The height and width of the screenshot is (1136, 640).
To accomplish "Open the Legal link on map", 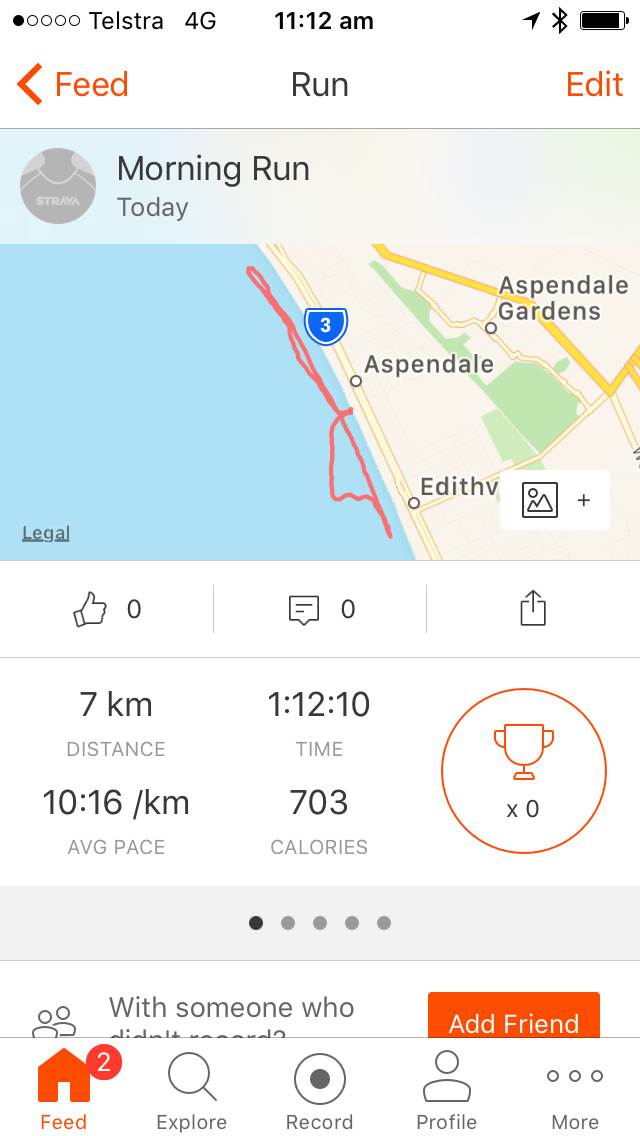I will pos(46,533).
